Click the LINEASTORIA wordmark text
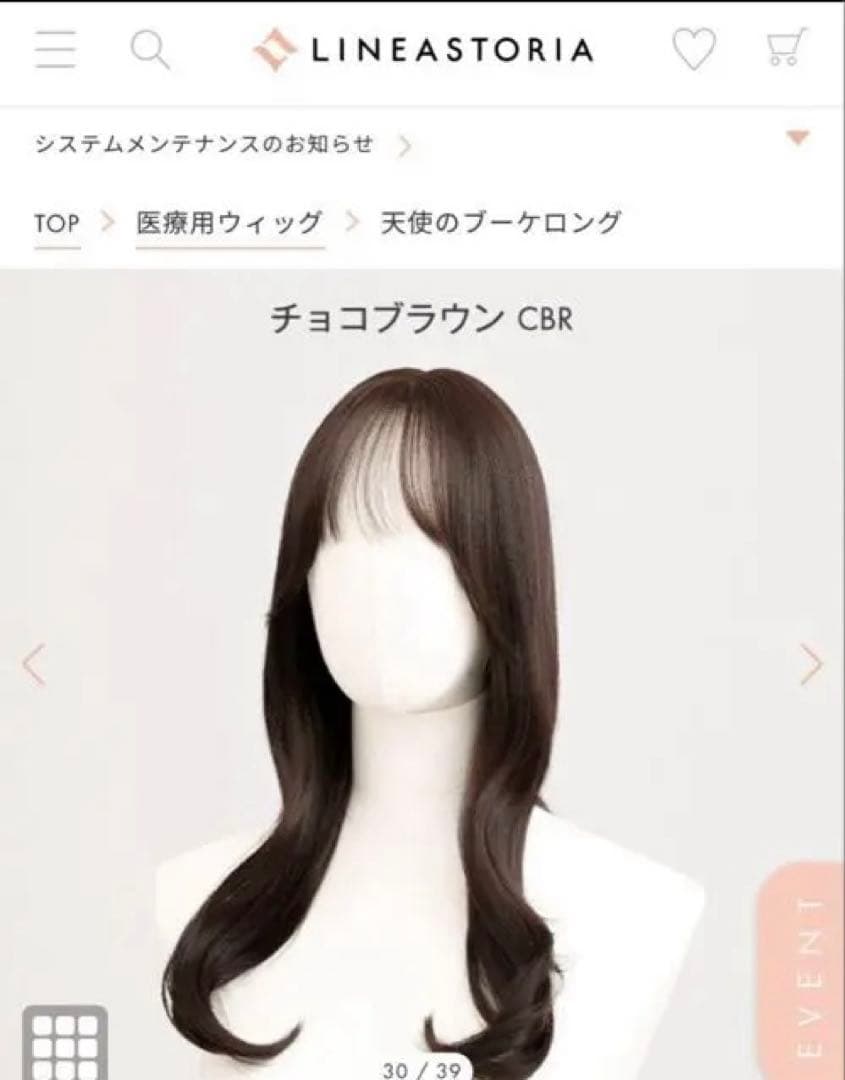The width and height of the screenshot is (845, 1080). tap(452, 47)
